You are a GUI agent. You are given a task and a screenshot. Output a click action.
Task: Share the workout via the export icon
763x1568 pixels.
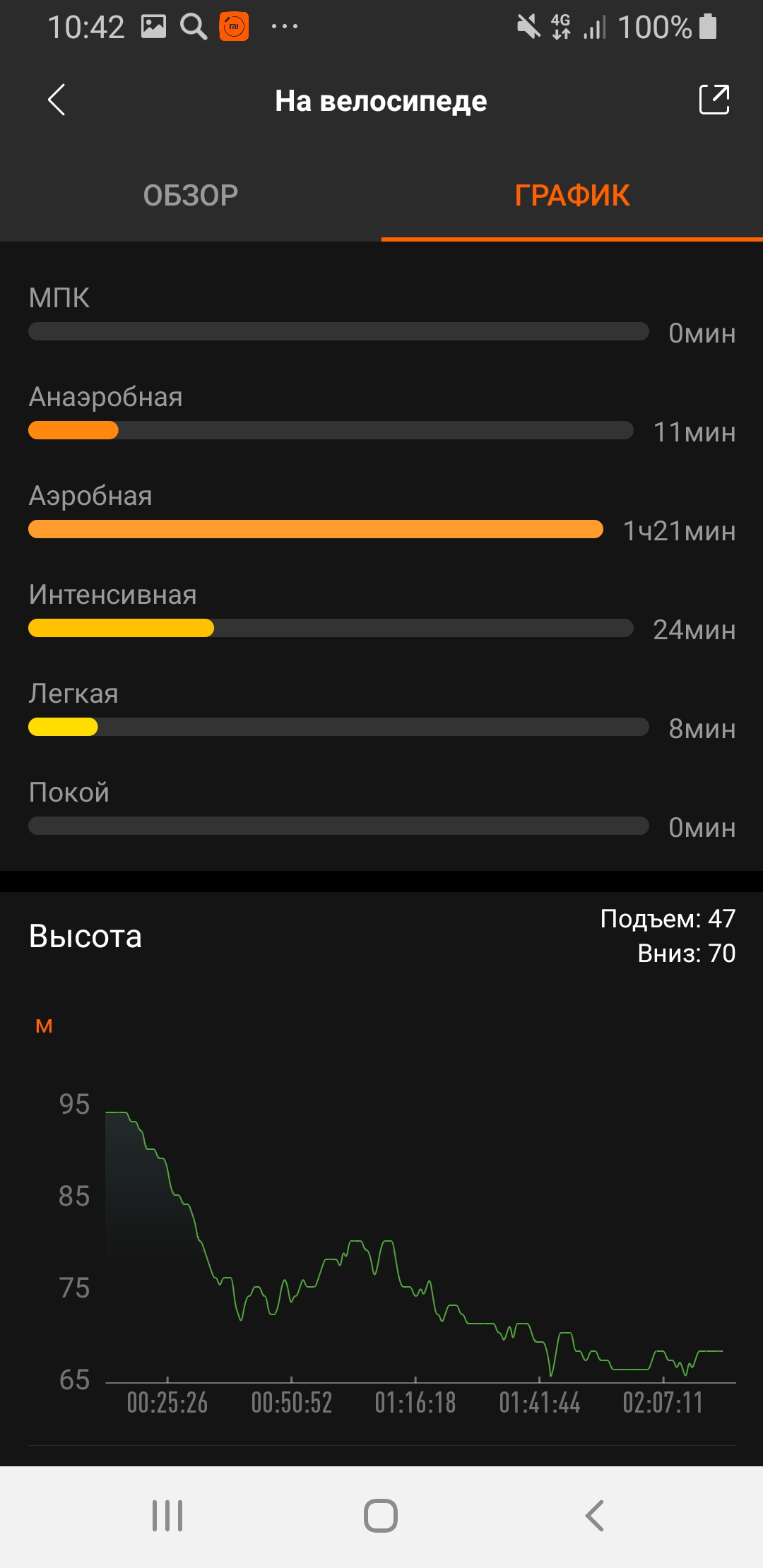click(714, 100)
